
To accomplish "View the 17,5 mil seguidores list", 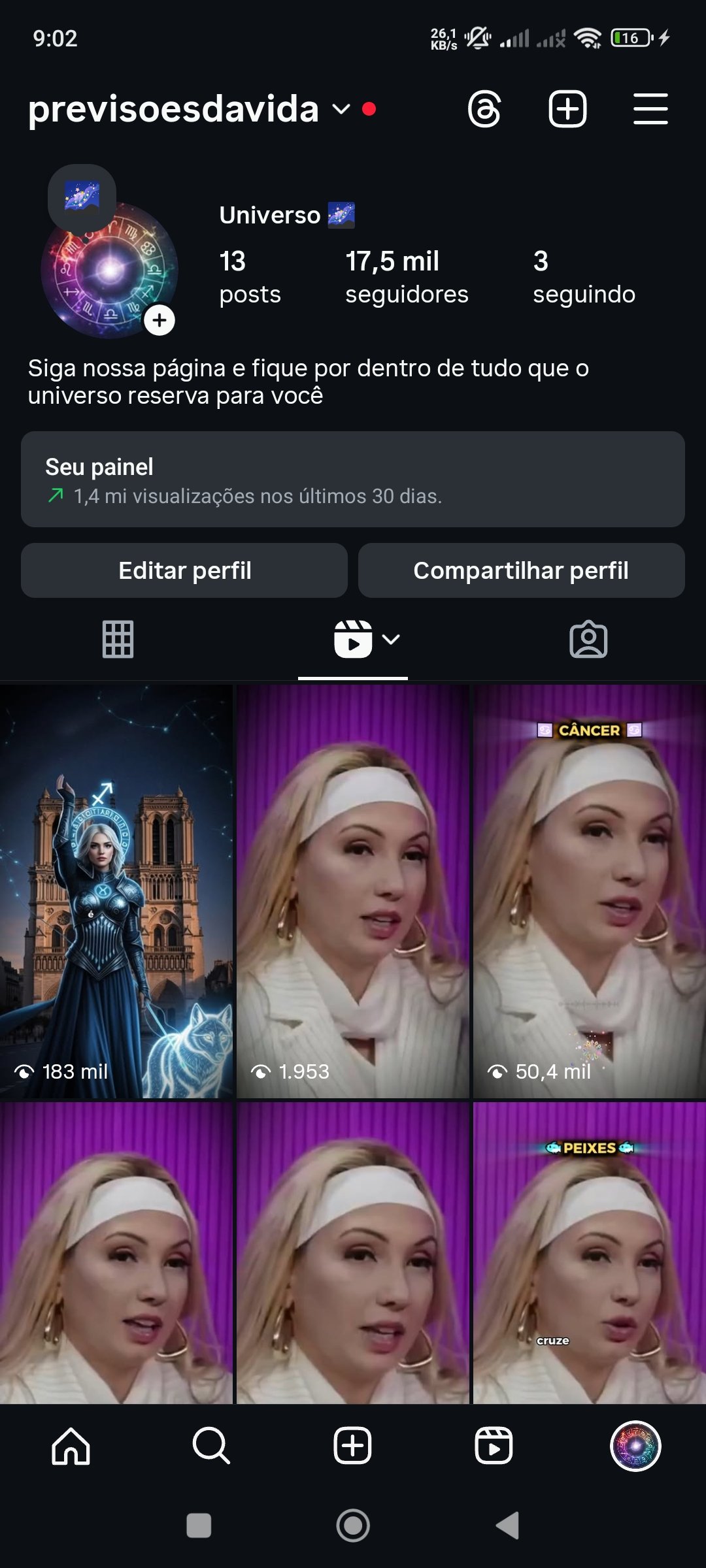I will pyautogui.click(x=407, y=277).
